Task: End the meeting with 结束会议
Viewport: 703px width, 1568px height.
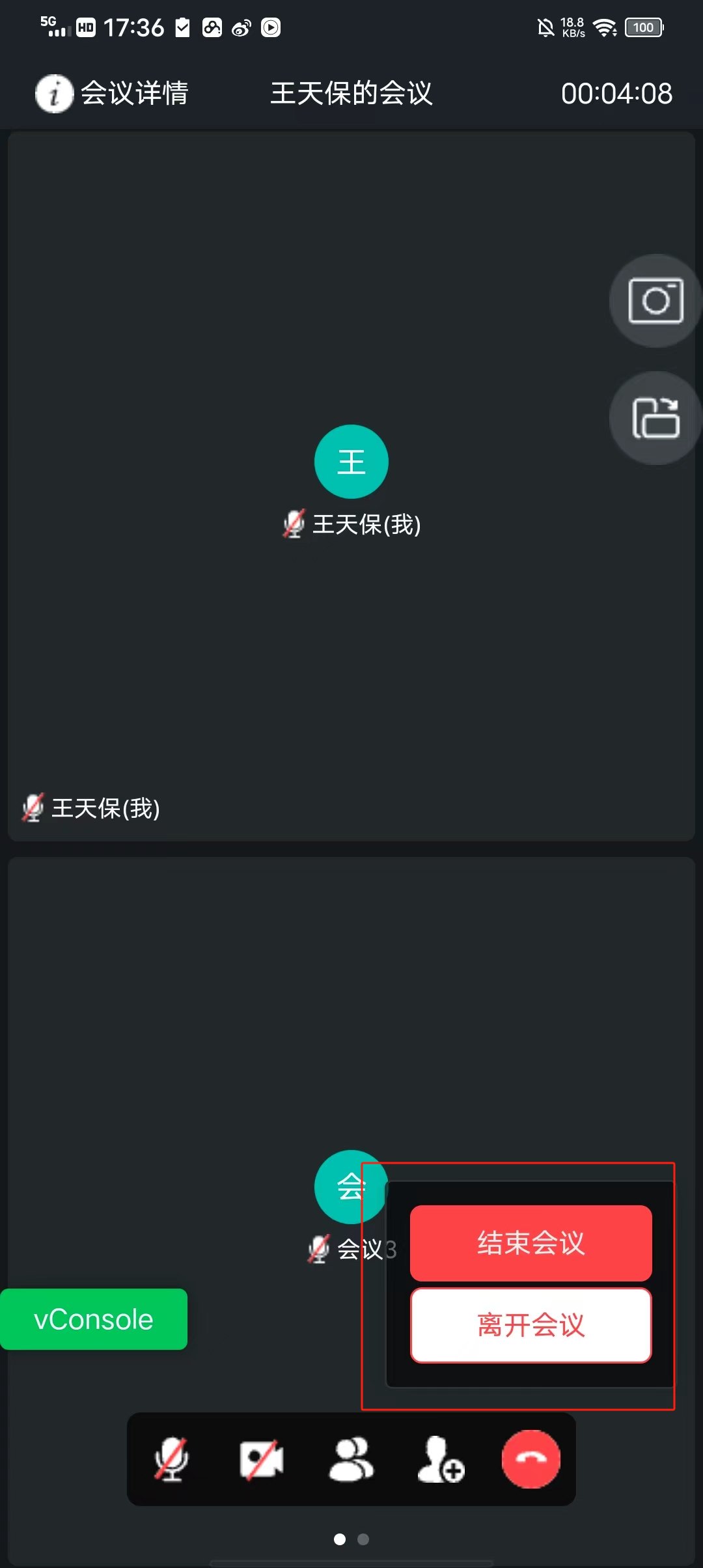Action: coord(531,1242)
